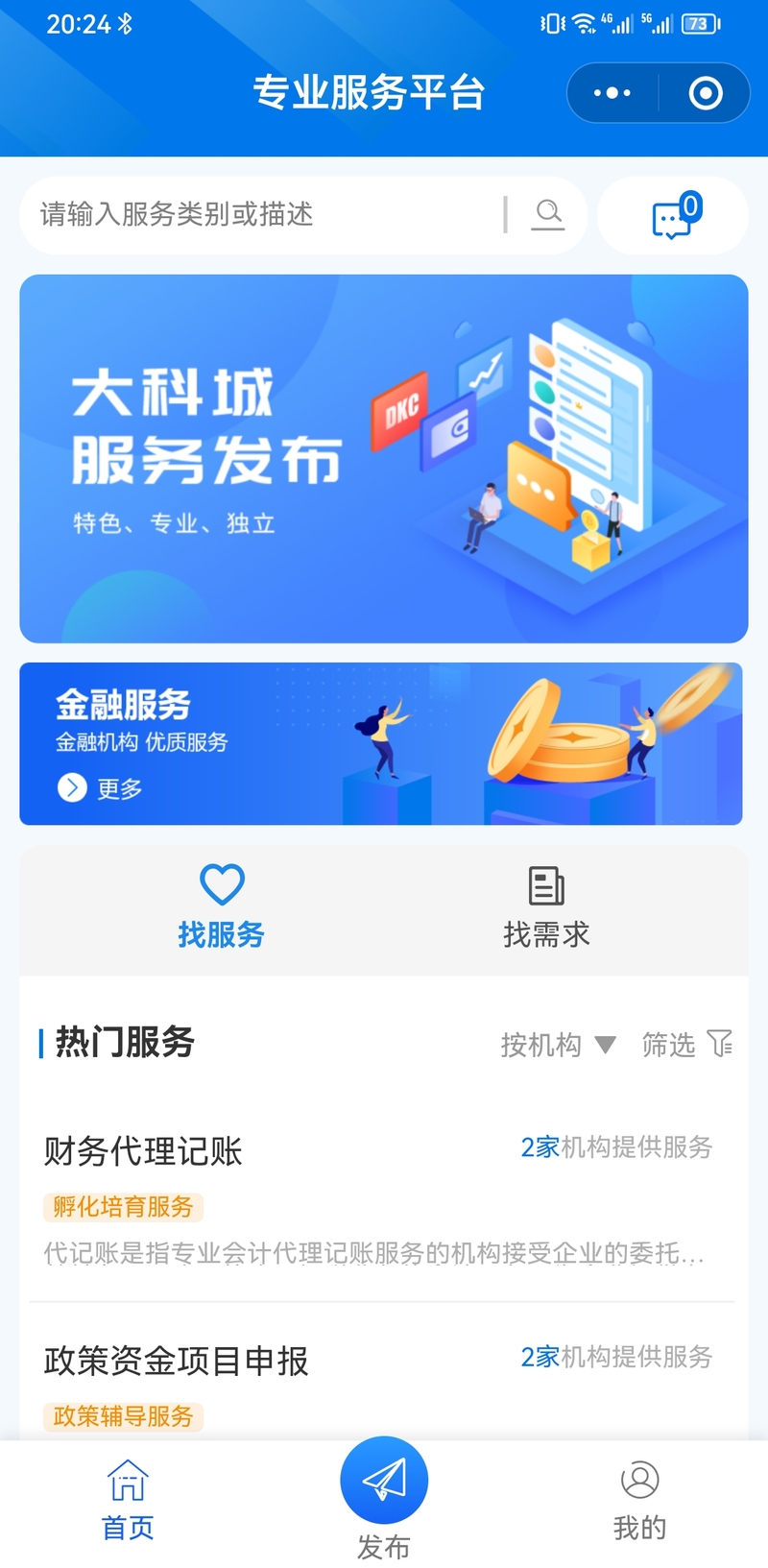Viewport: 768px width, 1568px height.
Task: Open the 财务代理记账 service
Action: click(382, 1197)
